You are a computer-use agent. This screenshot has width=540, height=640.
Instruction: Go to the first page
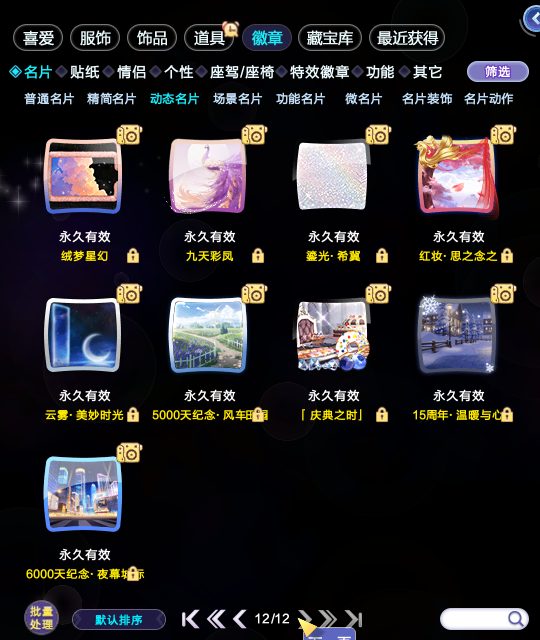(x=190, y=619)
